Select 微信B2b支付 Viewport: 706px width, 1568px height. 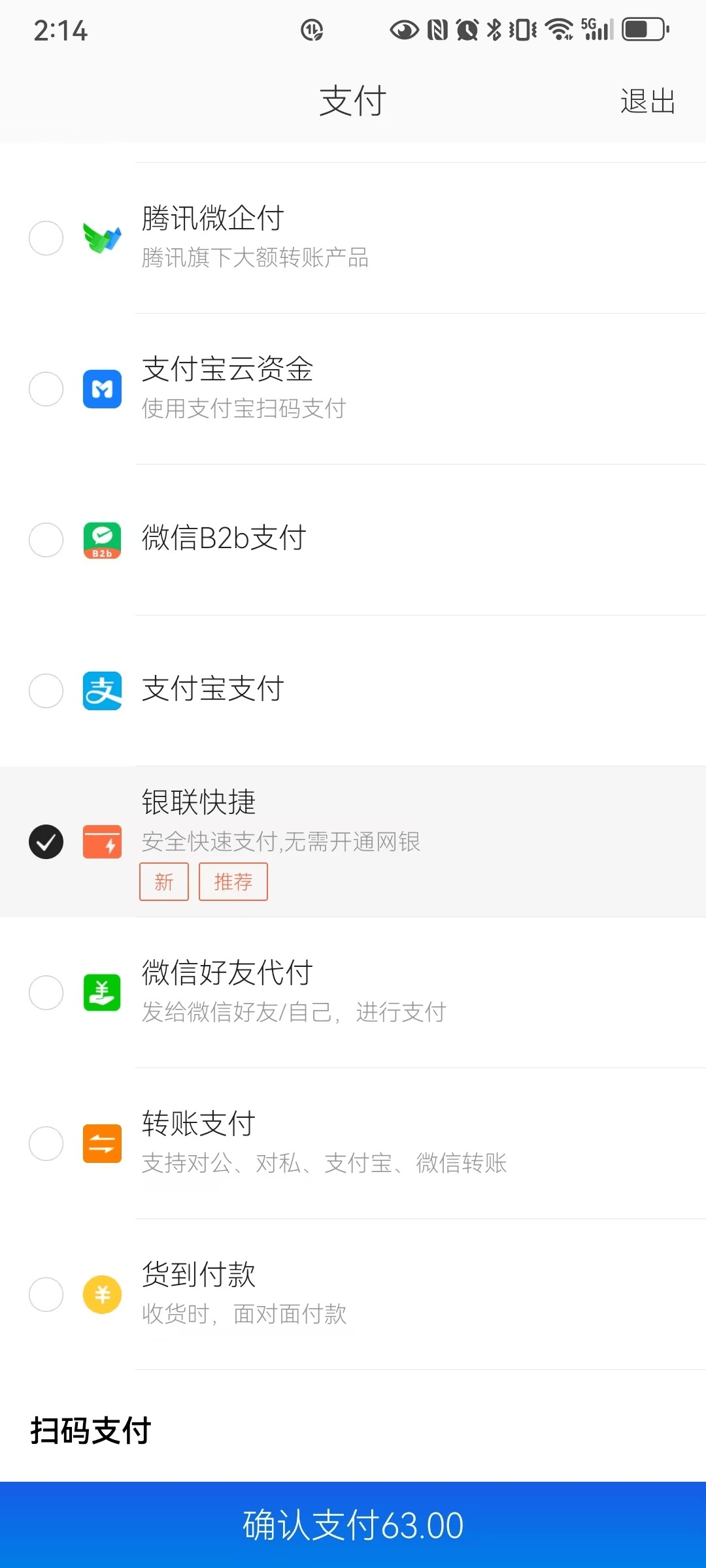(x=353, y=540)
